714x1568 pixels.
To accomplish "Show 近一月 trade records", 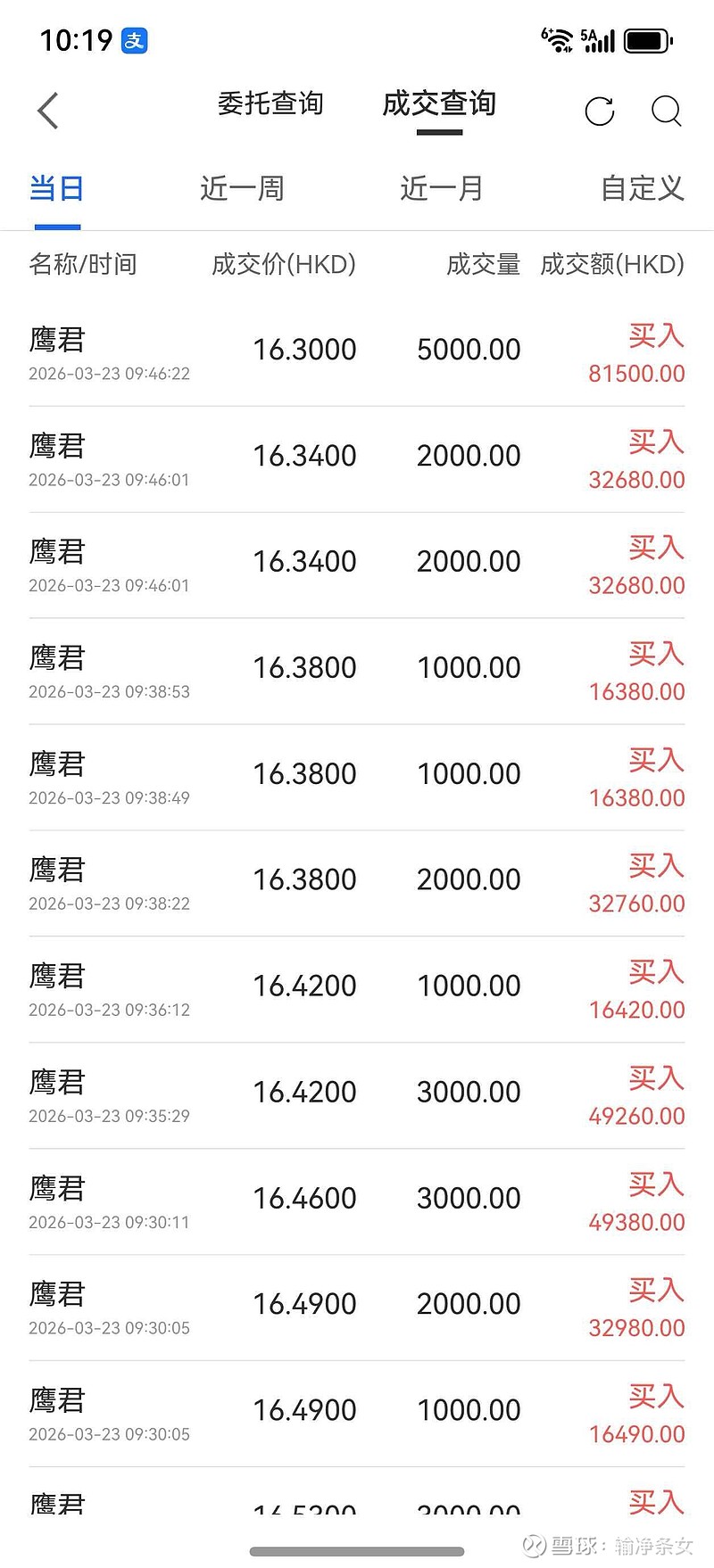I will [442, 188].
